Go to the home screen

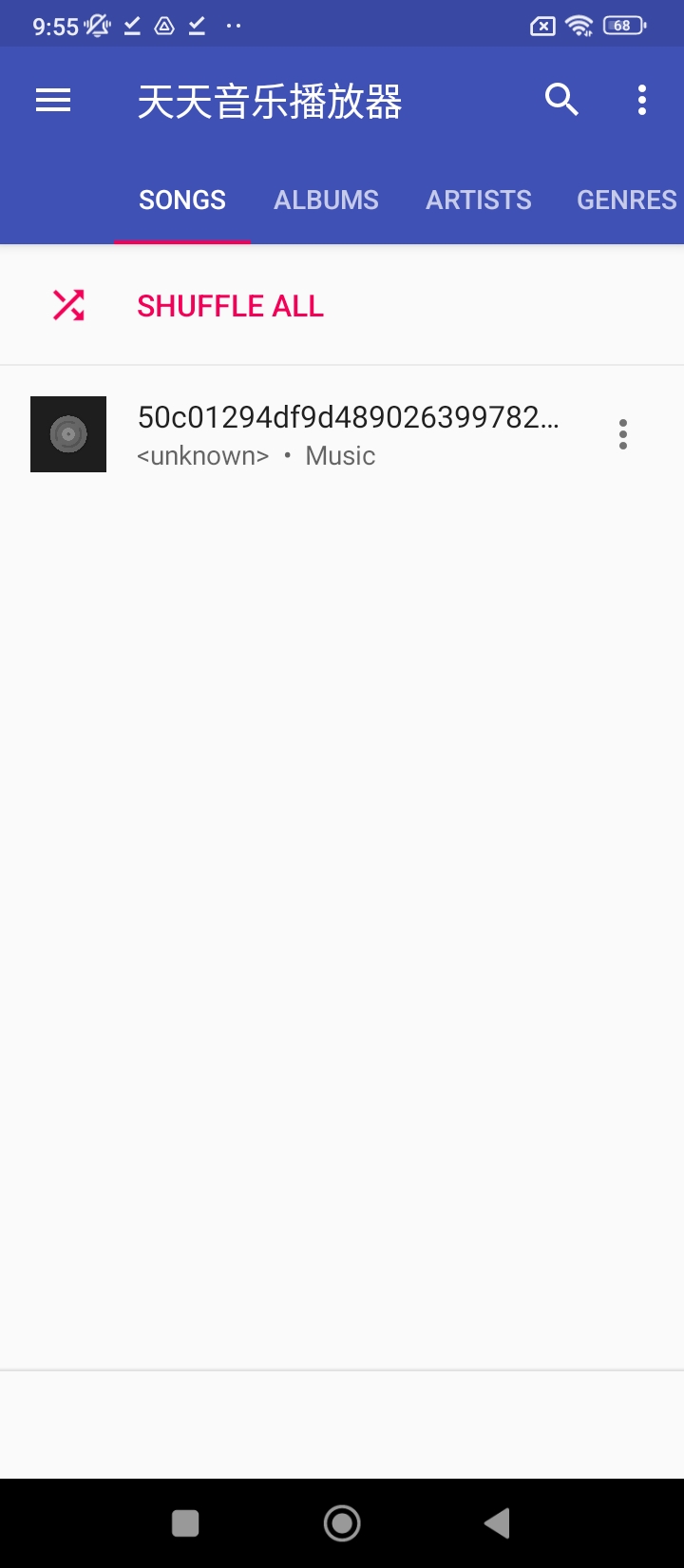[342, 1523]
